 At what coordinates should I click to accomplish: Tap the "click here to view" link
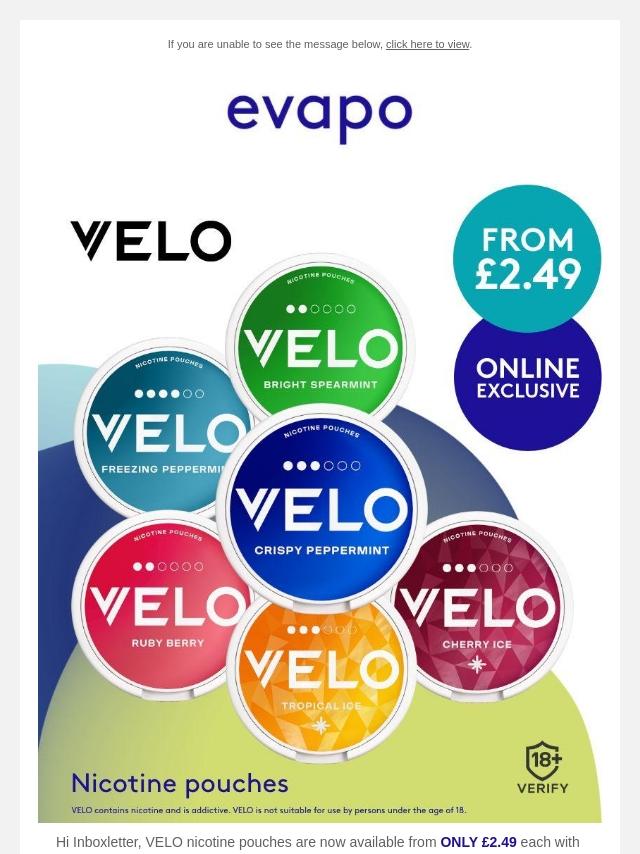coord(427,44)
